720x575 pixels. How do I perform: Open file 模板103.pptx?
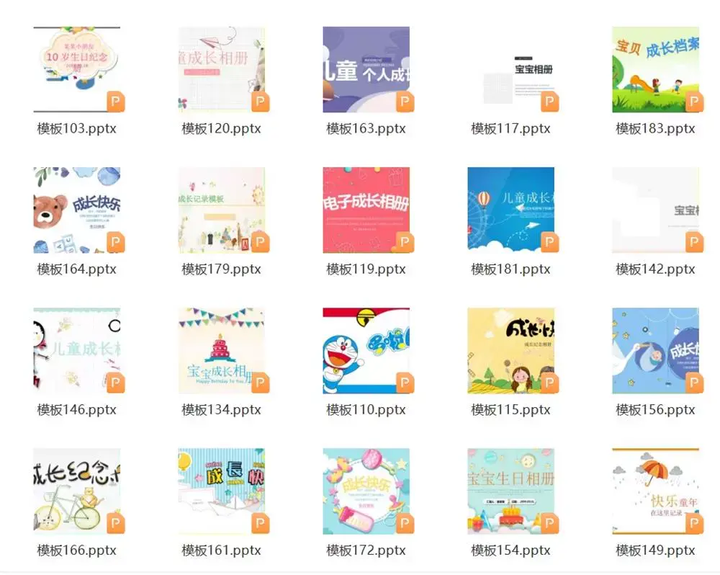tap(77, 70)
